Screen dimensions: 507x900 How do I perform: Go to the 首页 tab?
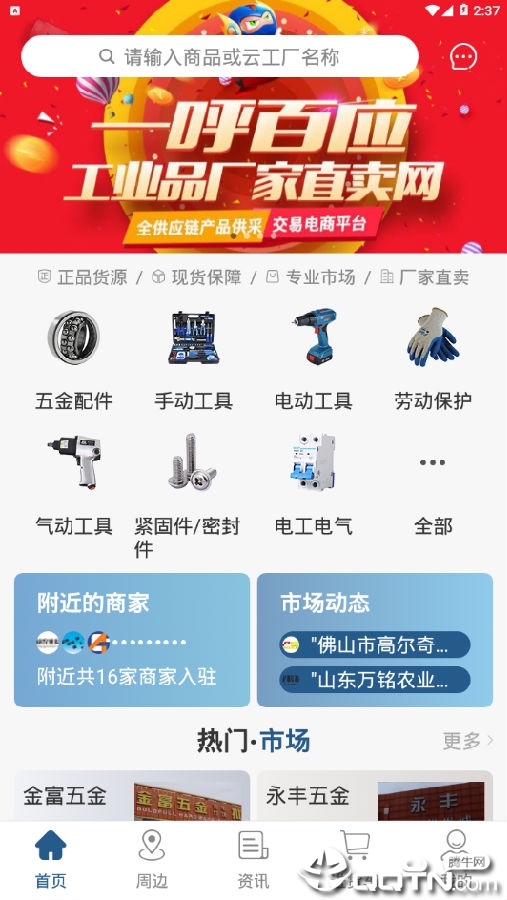(x=51, y=860)
